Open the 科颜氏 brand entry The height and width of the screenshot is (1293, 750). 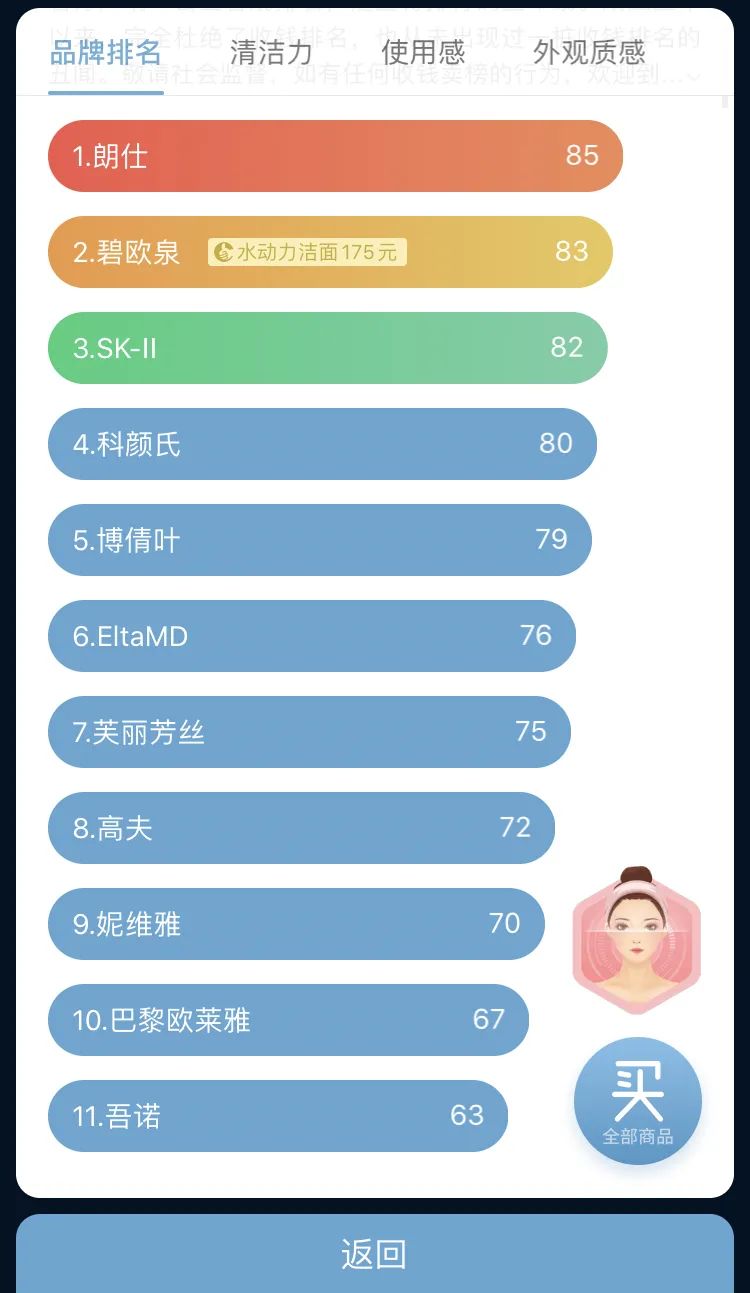[x=322, y=444]
